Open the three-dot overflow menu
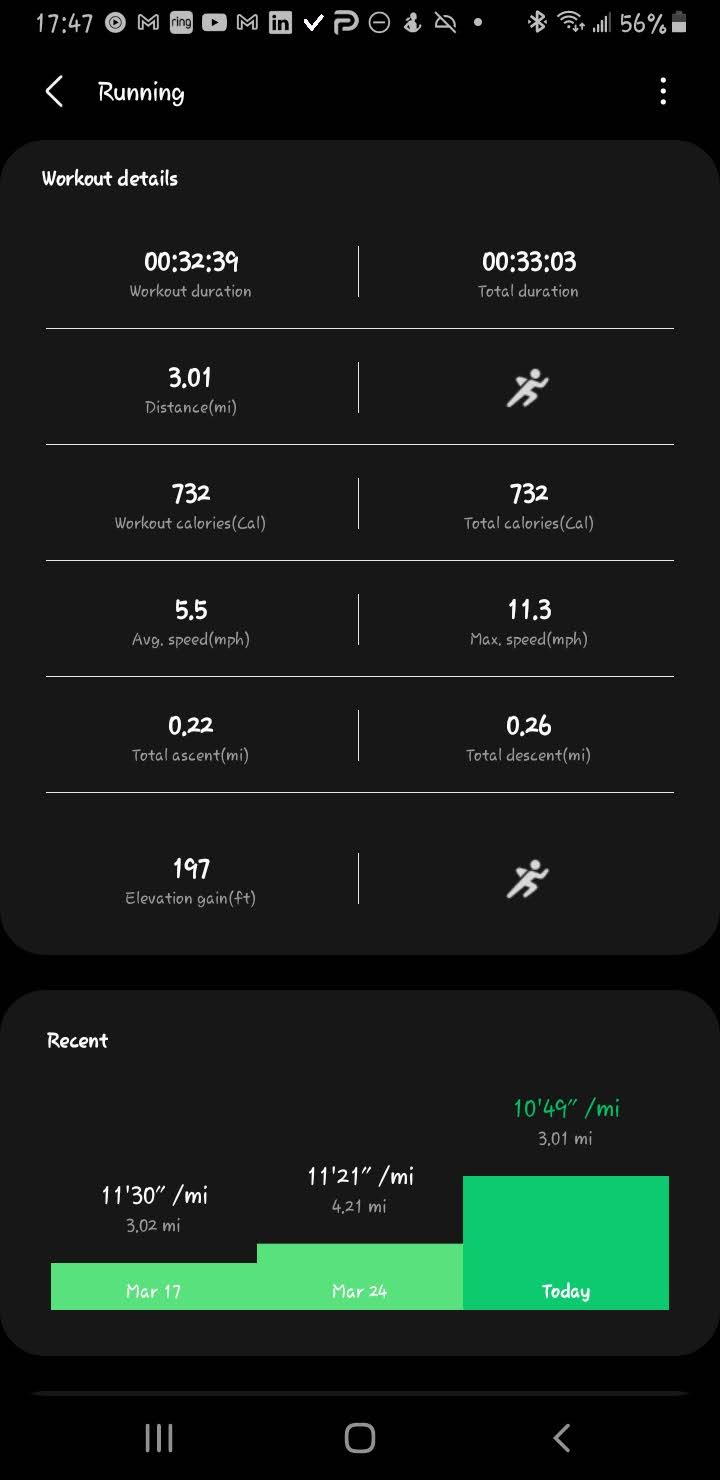The image size is (720, 1480). (663, 92)
